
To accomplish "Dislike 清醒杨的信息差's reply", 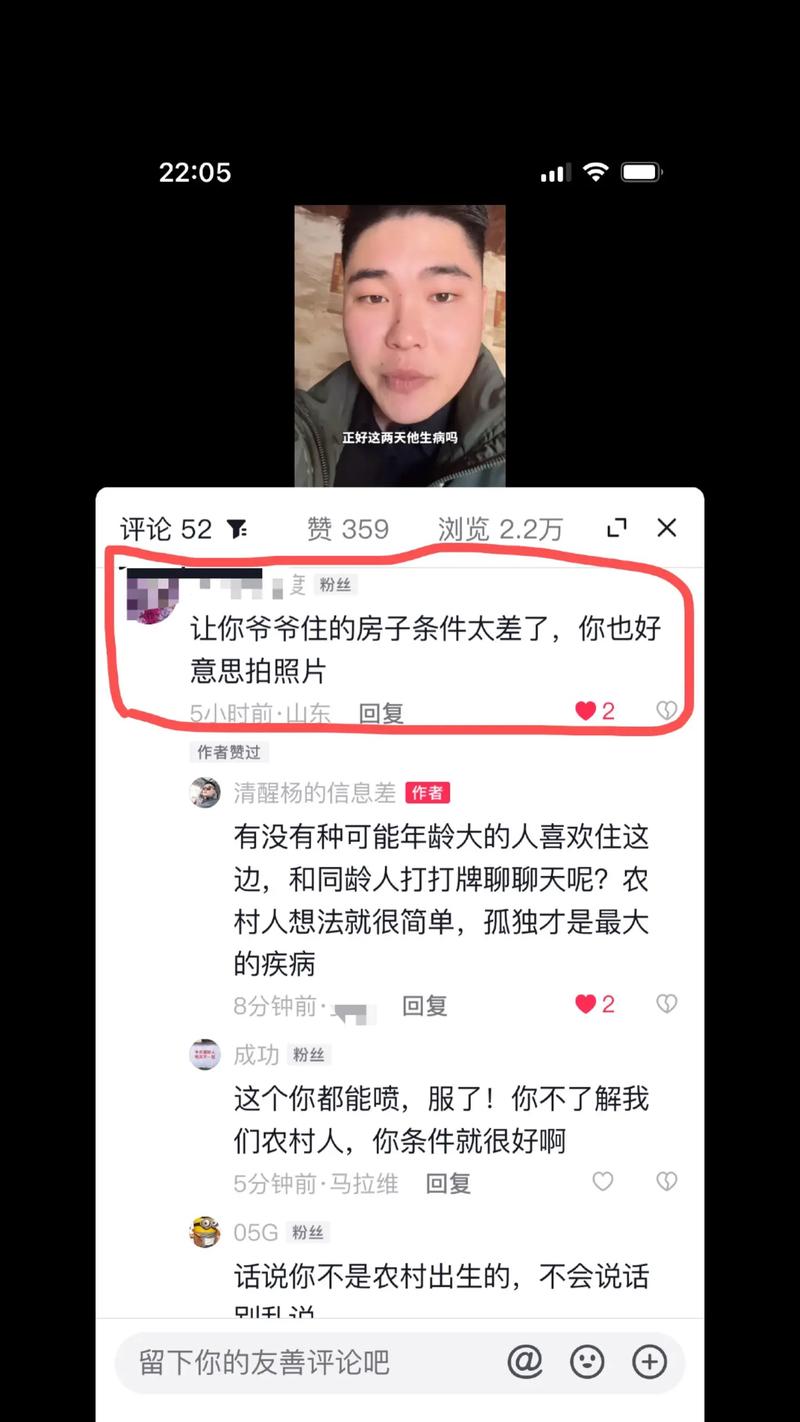I will pos(666,1004).
